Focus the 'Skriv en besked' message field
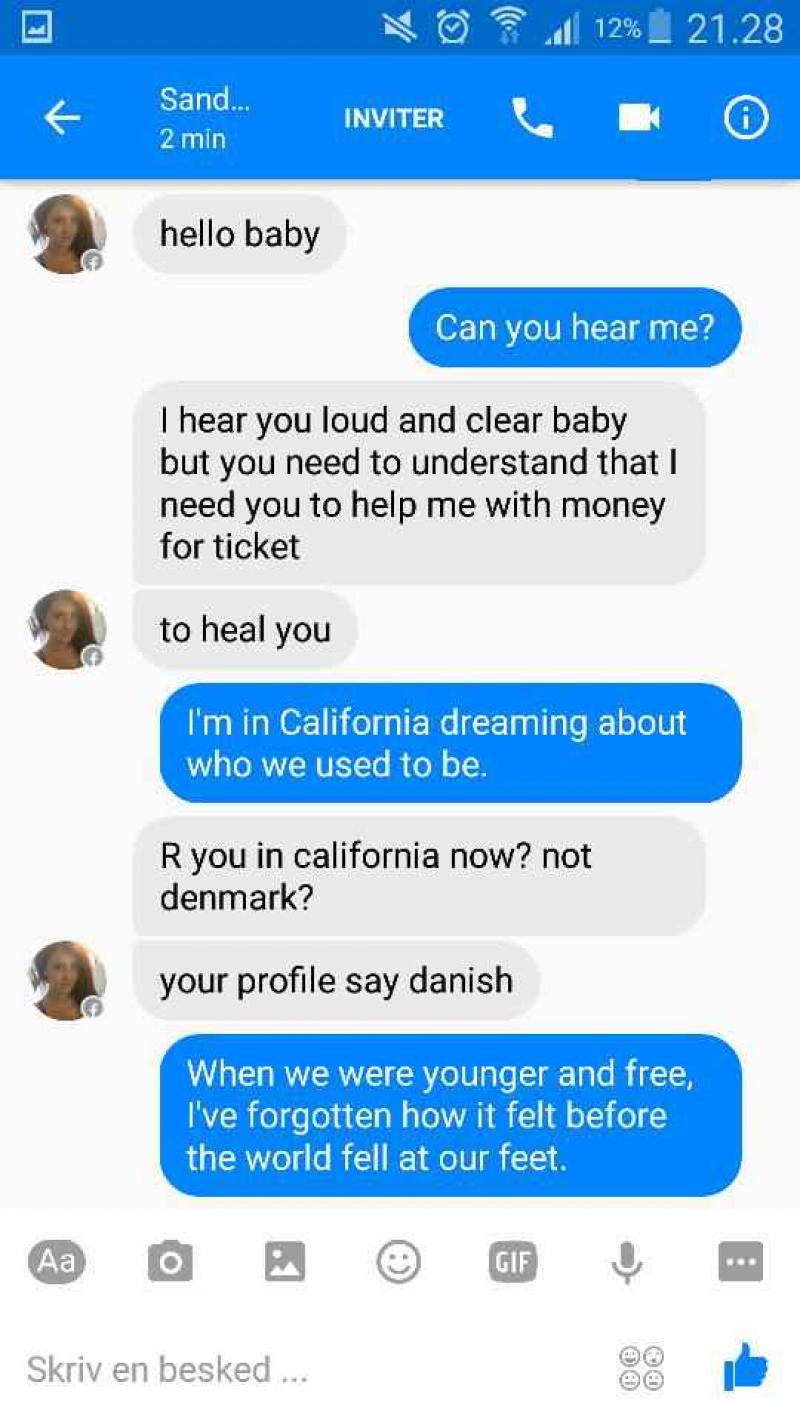This screenshot has height=1422, width=800. point(300,1369)
